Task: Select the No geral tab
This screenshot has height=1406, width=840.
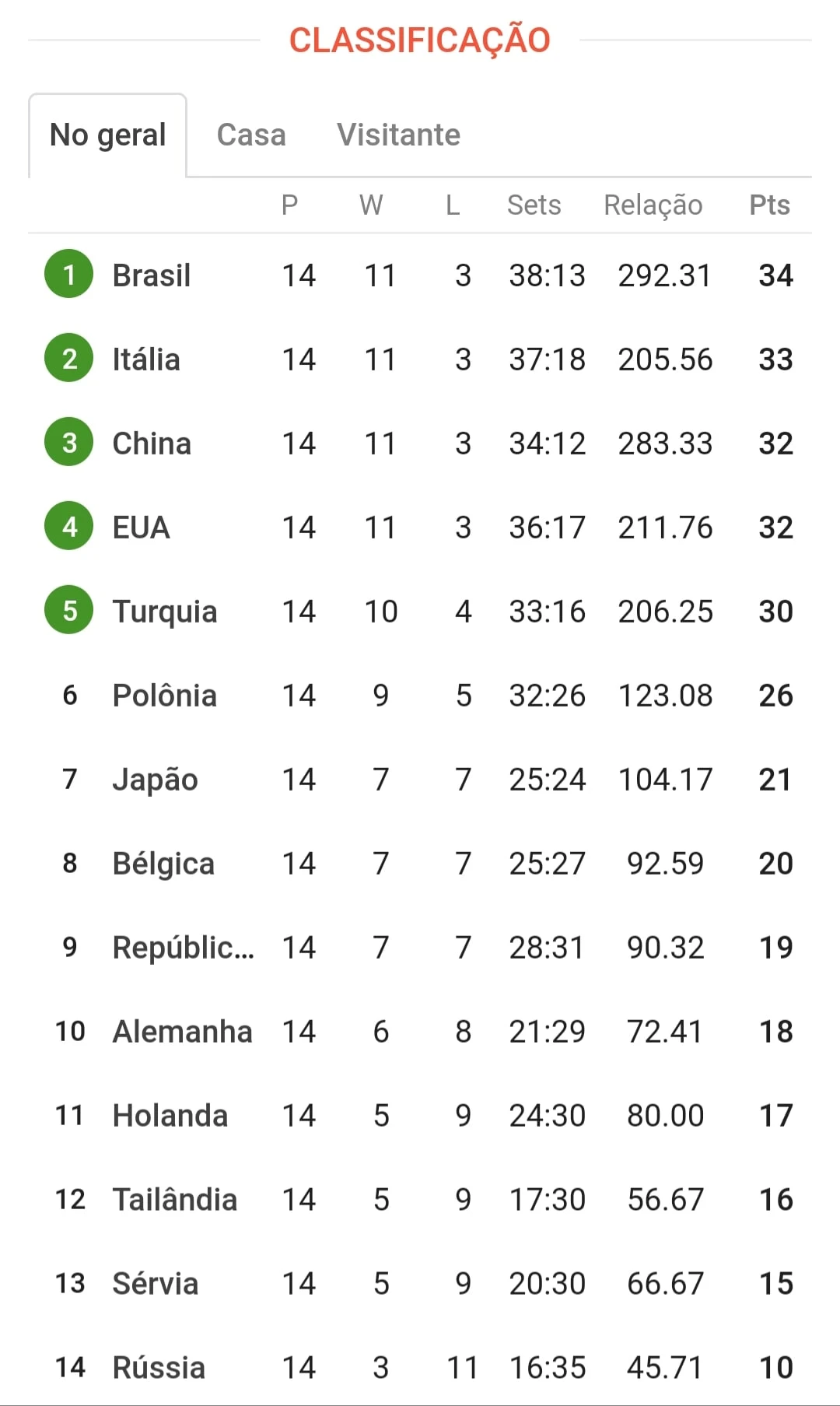Action: [x=108, y=135]
